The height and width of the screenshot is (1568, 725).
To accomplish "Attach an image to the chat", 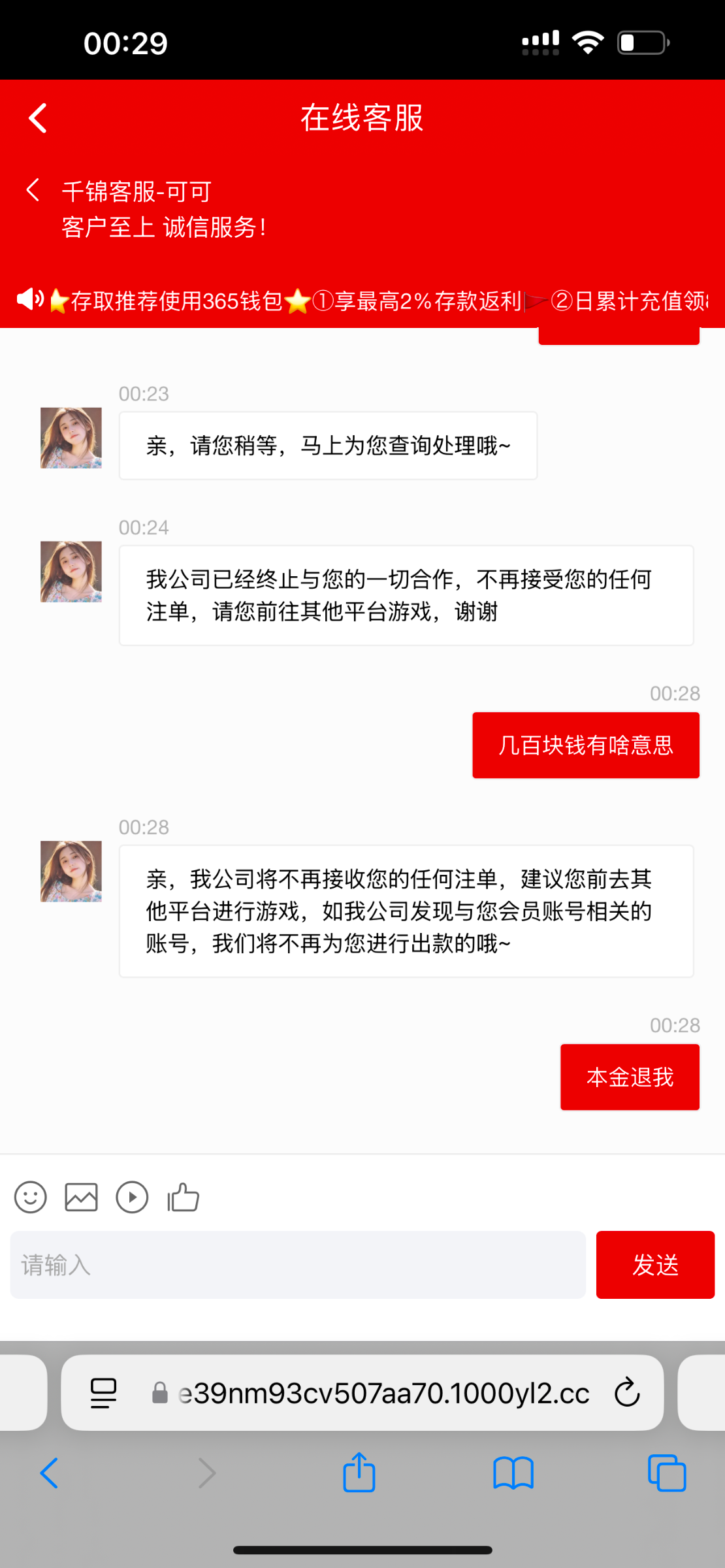I will pyautogui.click(x=82, y=1198).
